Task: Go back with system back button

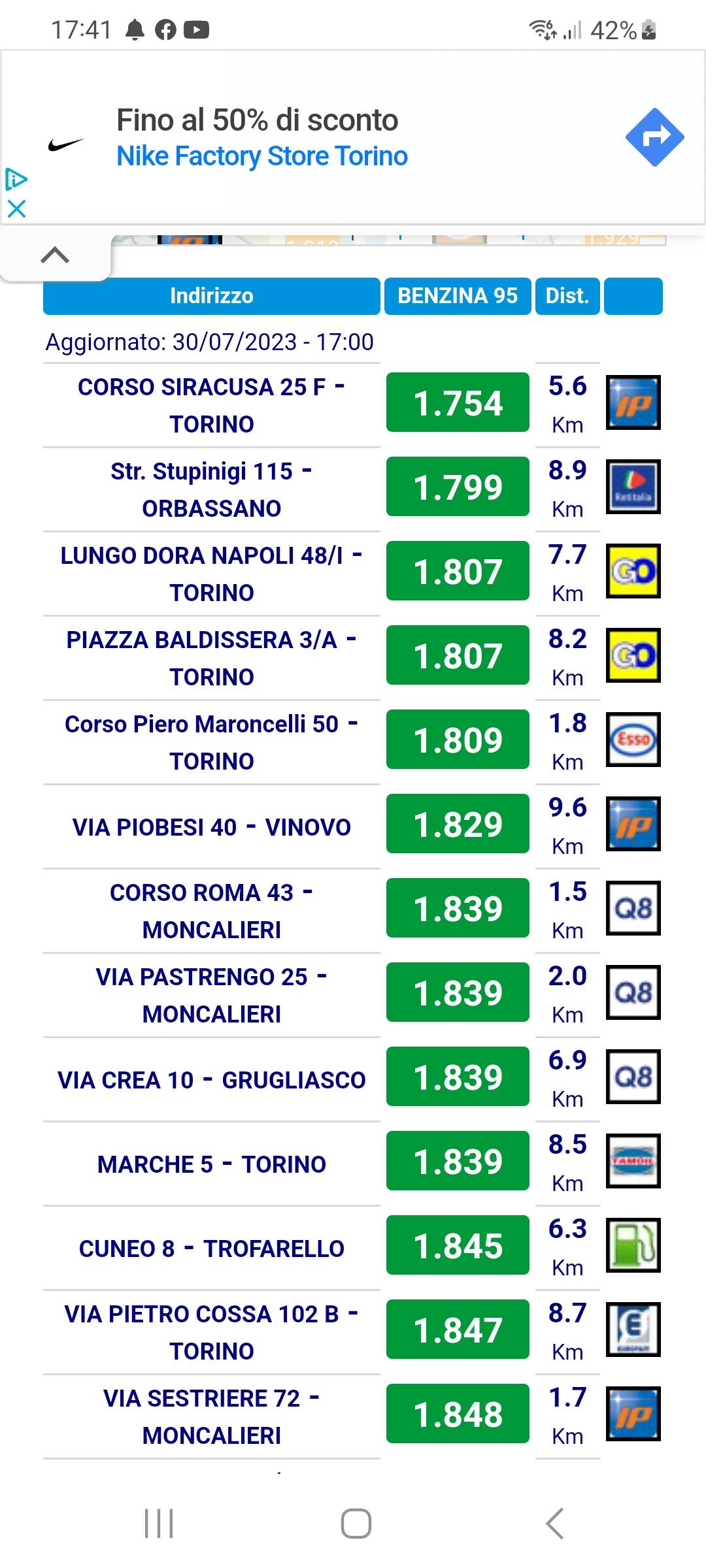Action: (554, 1524)
